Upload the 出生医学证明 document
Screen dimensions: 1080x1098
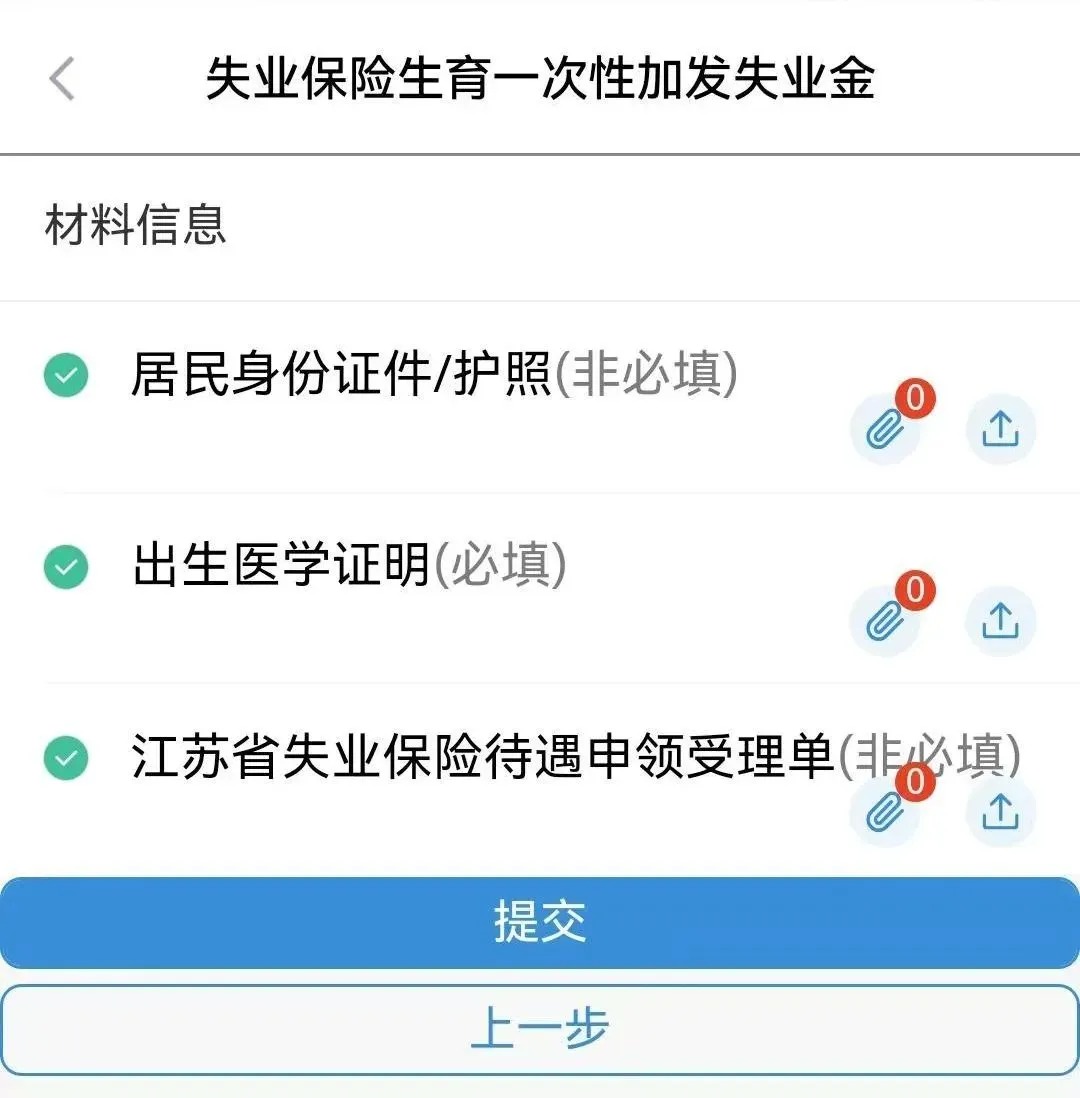(x=1000, y=621)
